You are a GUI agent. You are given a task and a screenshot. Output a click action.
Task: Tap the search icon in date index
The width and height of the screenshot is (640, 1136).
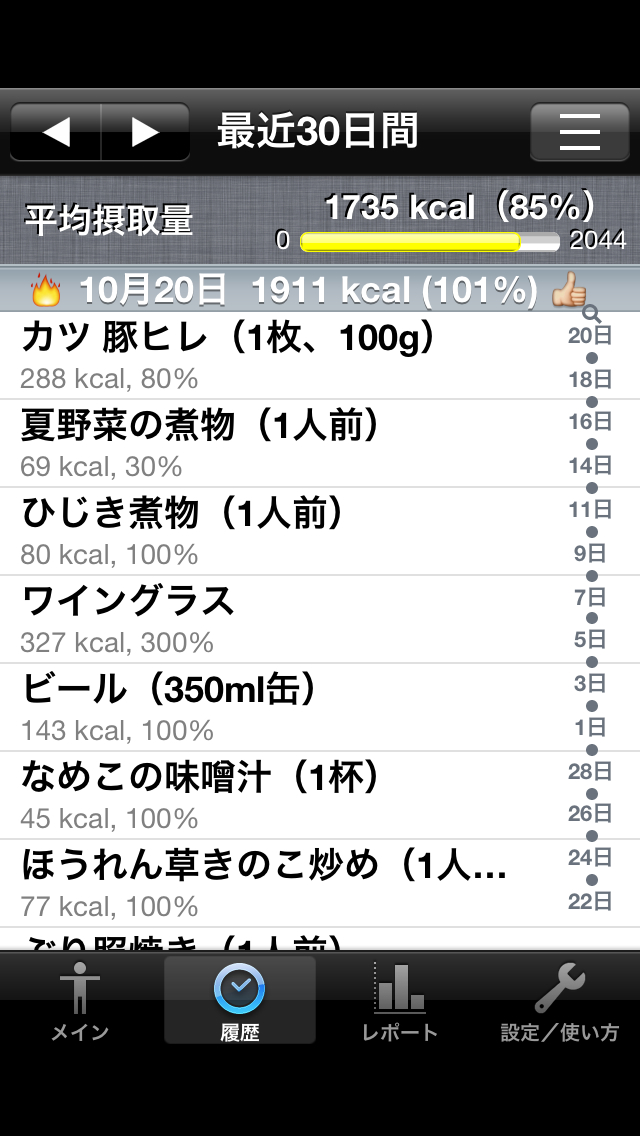point(590,313)
